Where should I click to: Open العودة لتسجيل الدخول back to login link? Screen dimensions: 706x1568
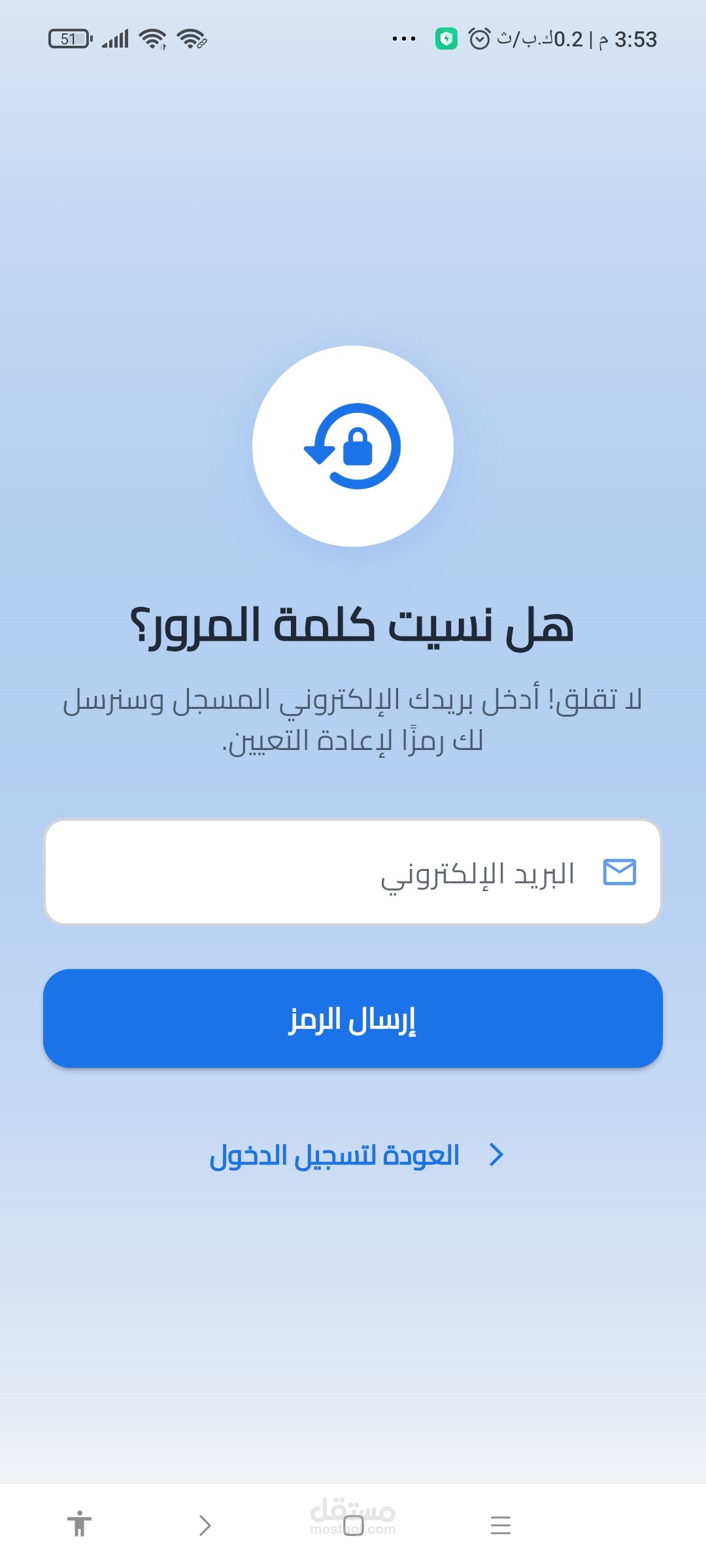357,1155
